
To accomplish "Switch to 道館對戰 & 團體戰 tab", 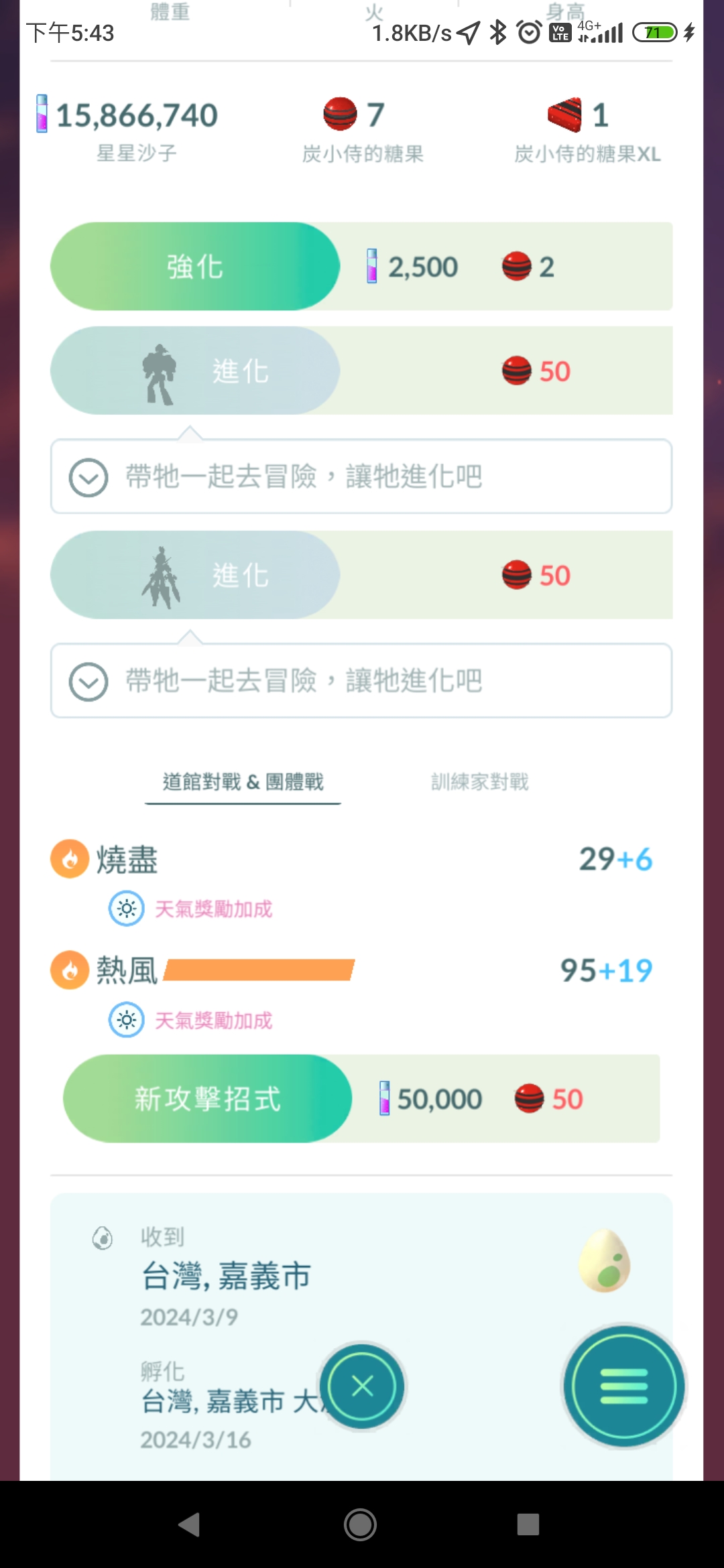I will point(243,781).
